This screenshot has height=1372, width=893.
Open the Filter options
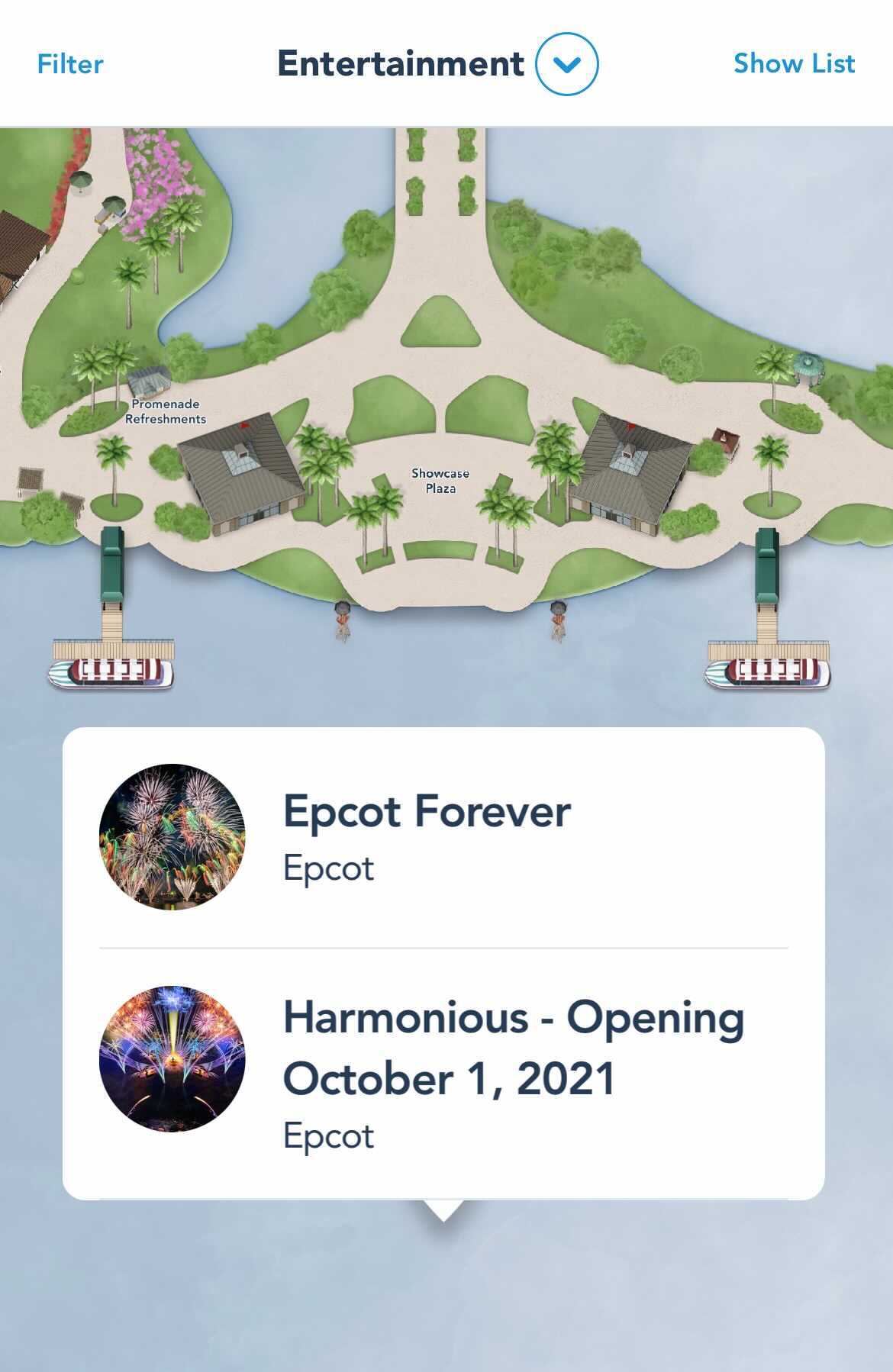tap(69, 64)
